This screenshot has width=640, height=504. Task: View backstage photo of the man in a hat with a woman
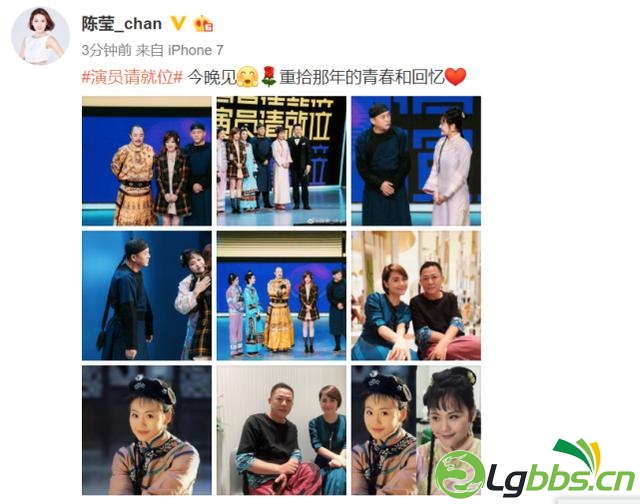(146, 296)
